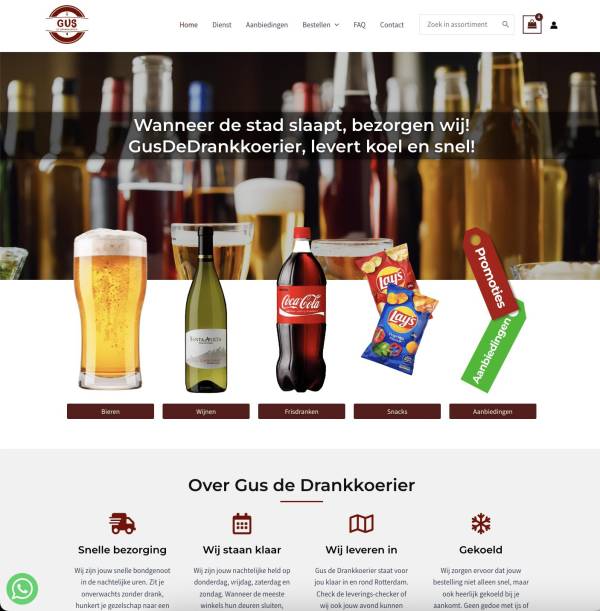Viewport: 600px width, 611px height.
Task: Tap the 'Zoek in assortiment' search field
Action: (458, 25)
